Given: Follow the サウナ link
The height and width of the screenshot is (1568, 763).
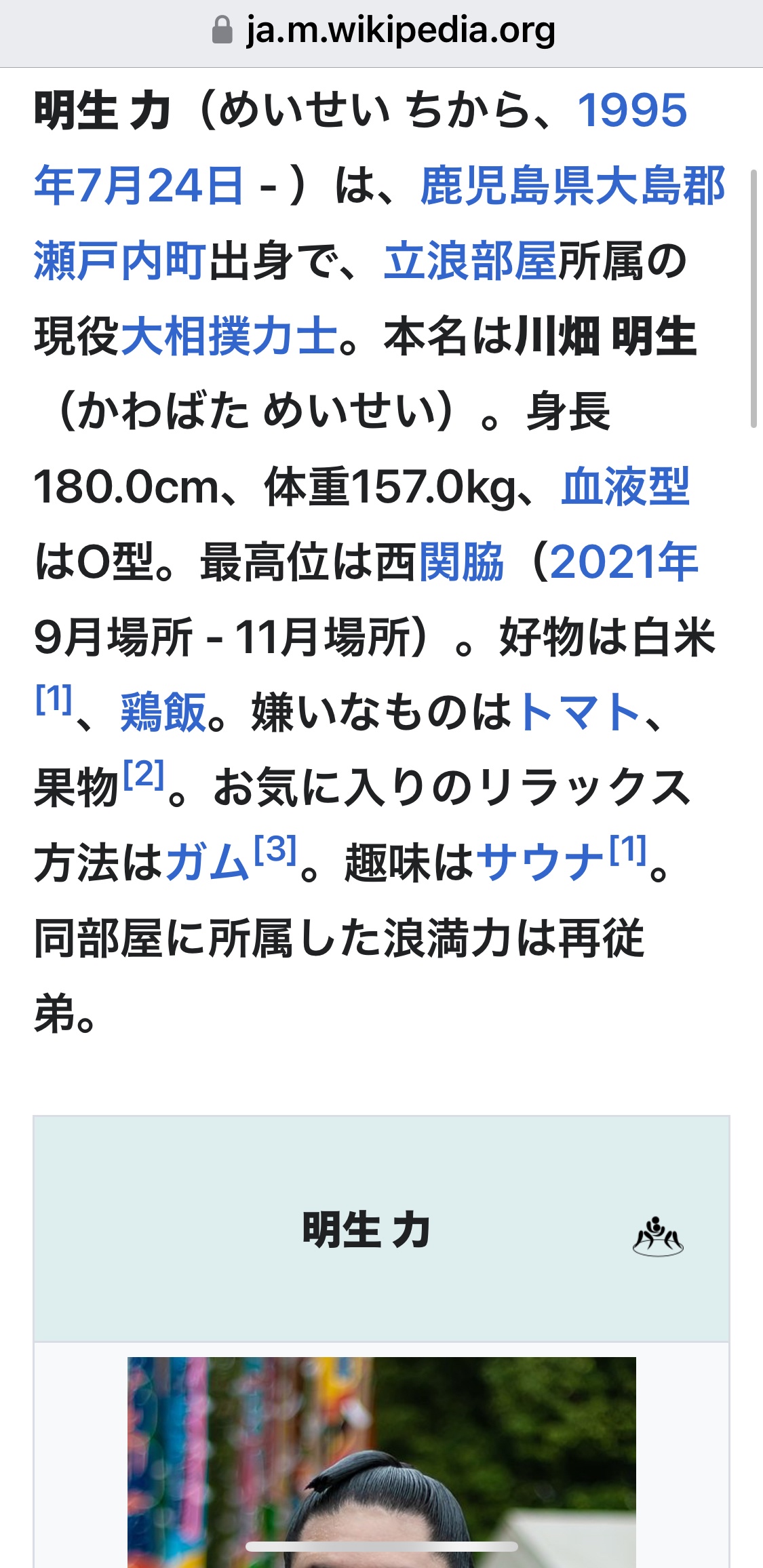Looking at the screenshot, I should click(x=540, y=863).
